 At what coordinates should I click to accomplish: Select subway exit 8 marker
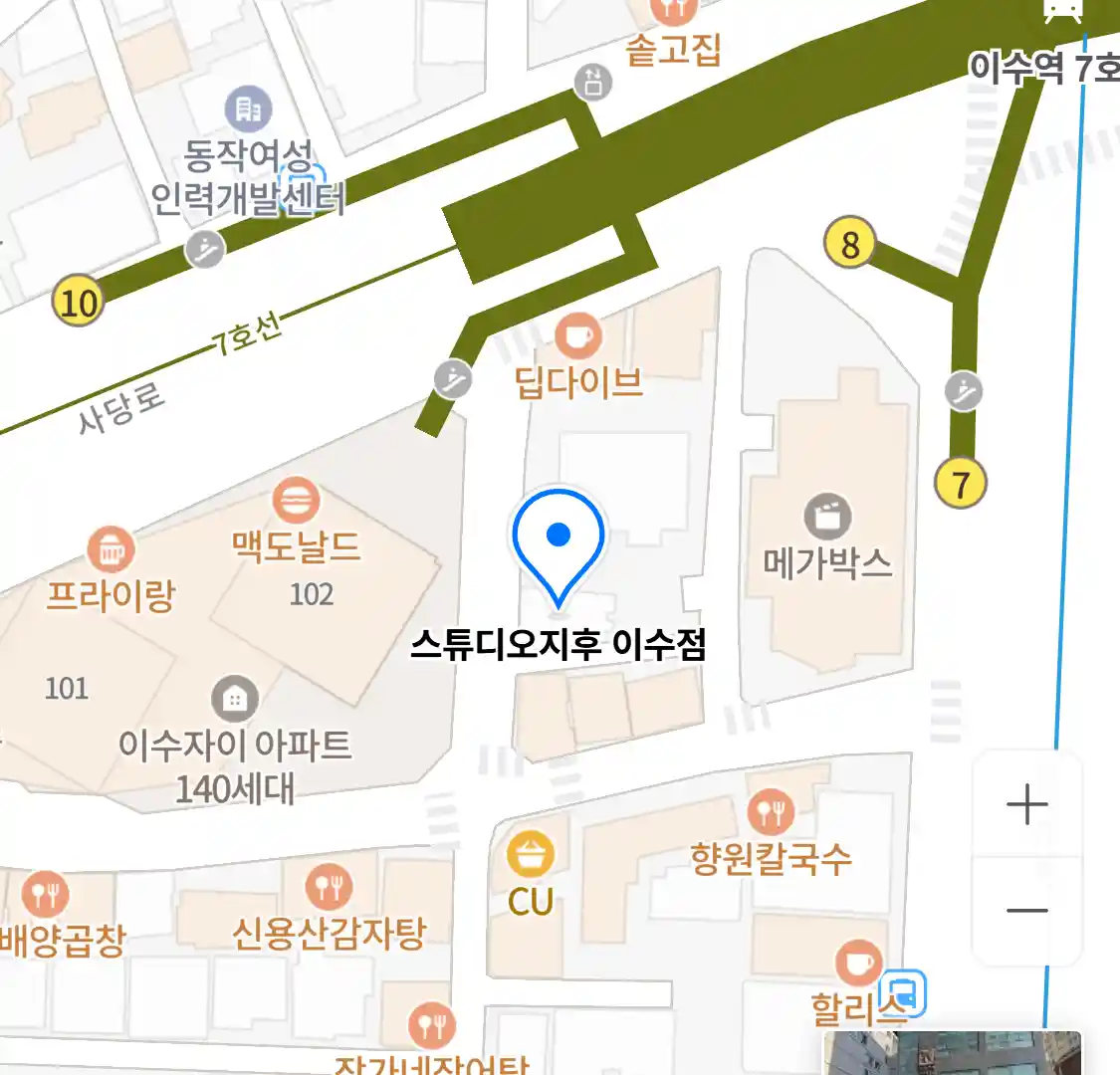coord(849,244)
